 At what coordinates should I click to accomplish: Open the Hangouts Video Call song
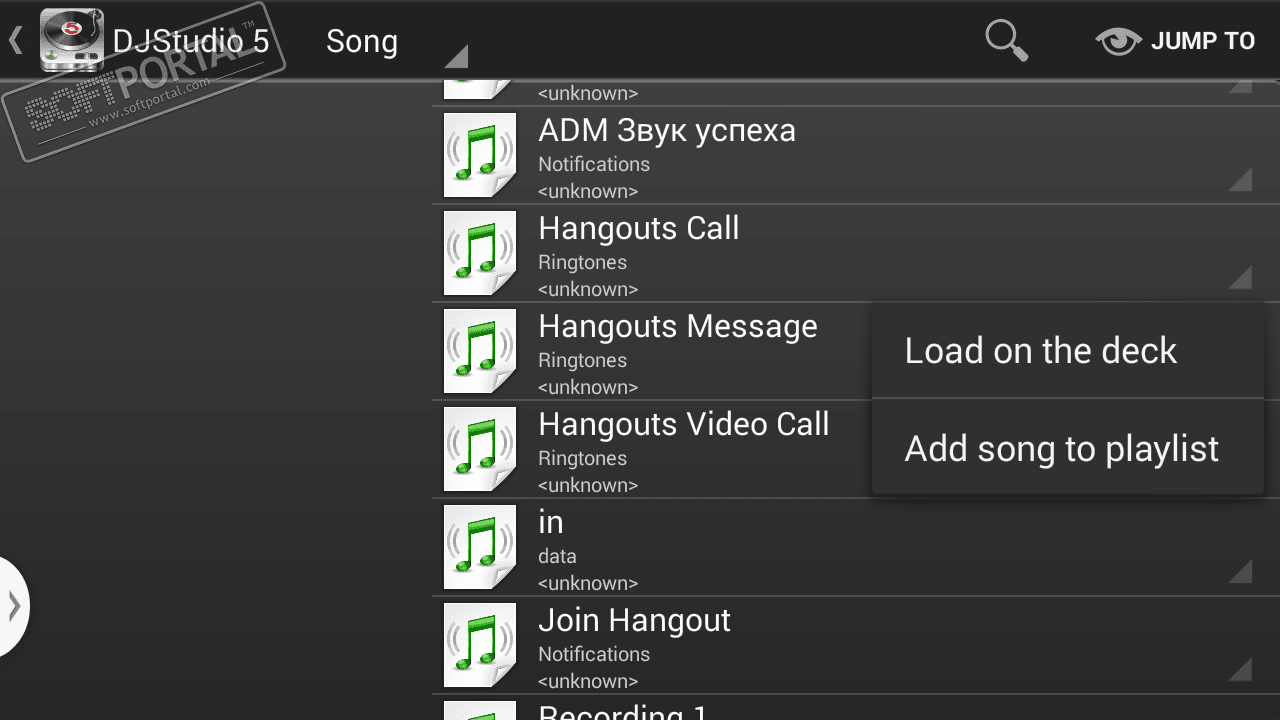[x=684, y=425]
